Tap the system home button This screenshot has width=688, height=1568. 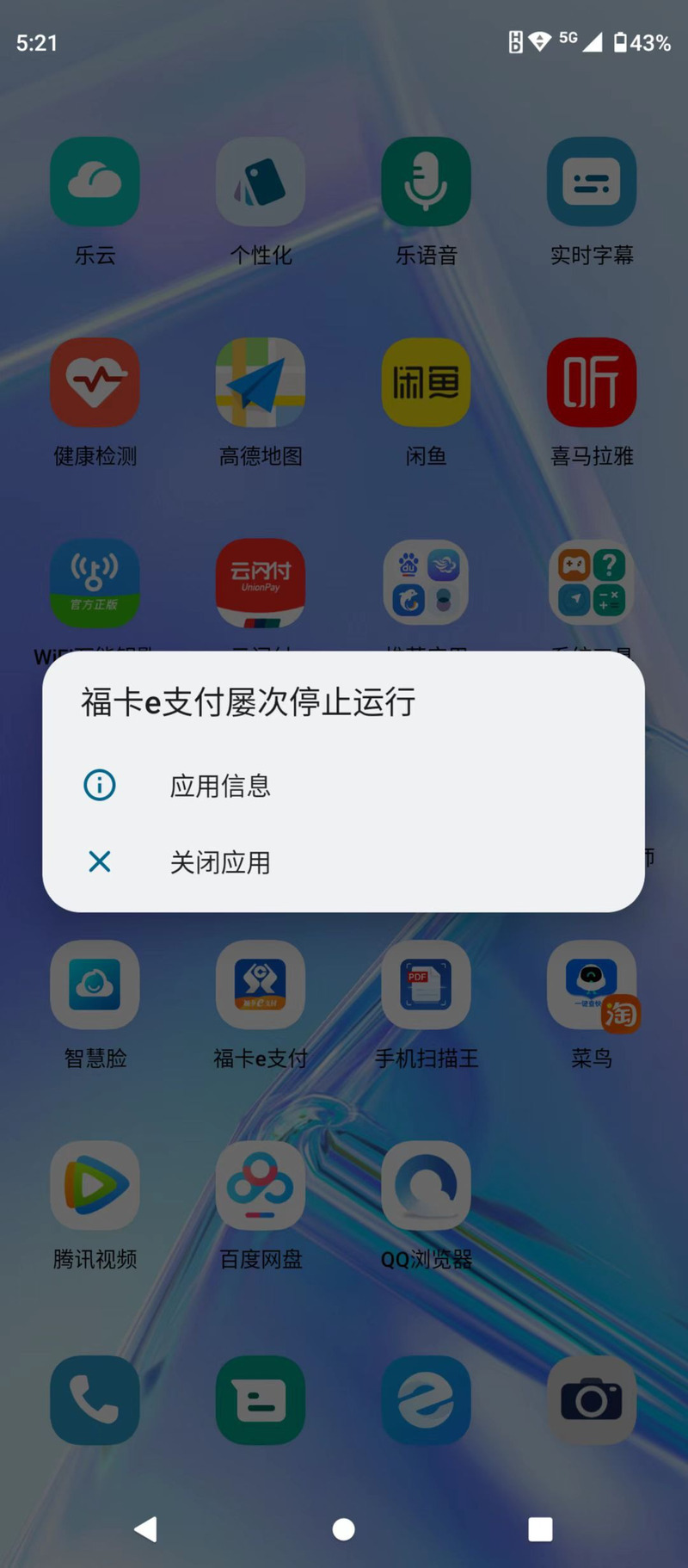pyautogui.click(x=343, y=1528)
